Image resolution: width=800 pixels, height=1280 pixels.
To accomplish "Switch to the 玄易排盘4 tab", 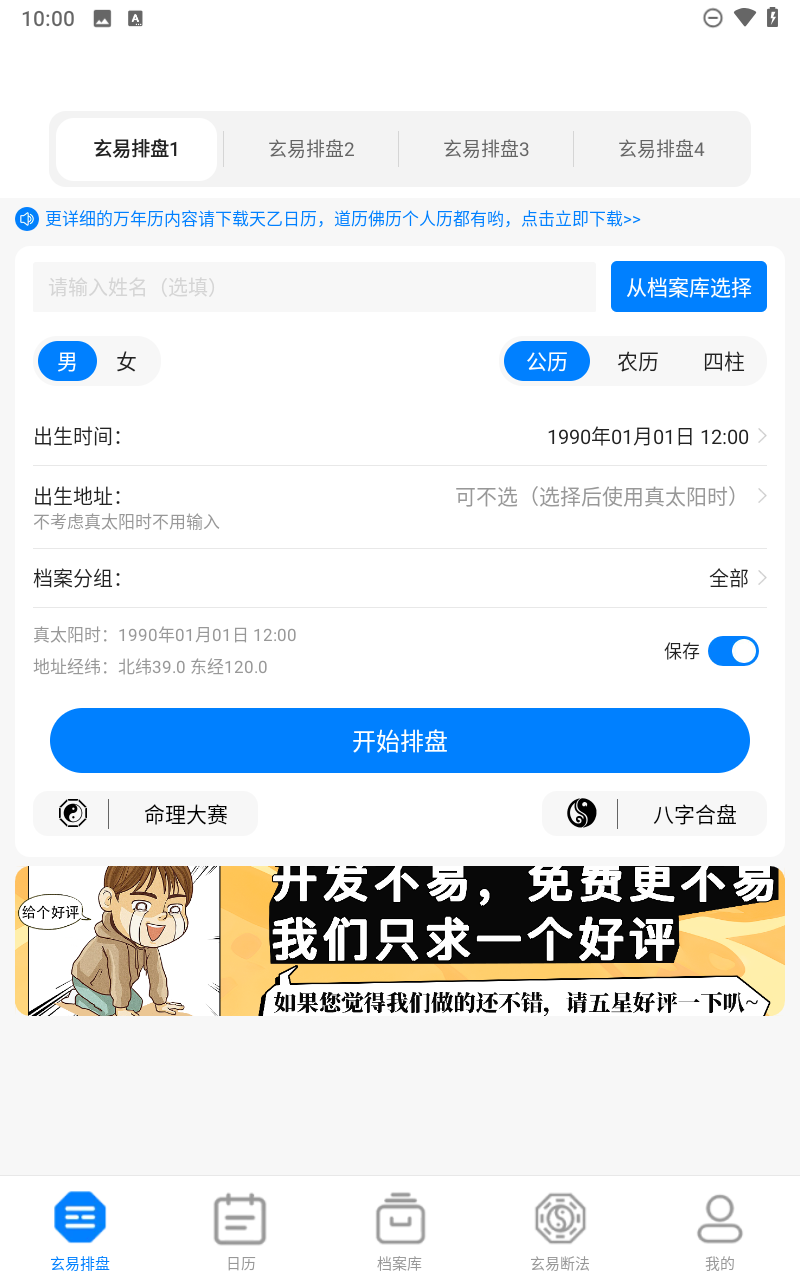I will [x=661, y=149].
